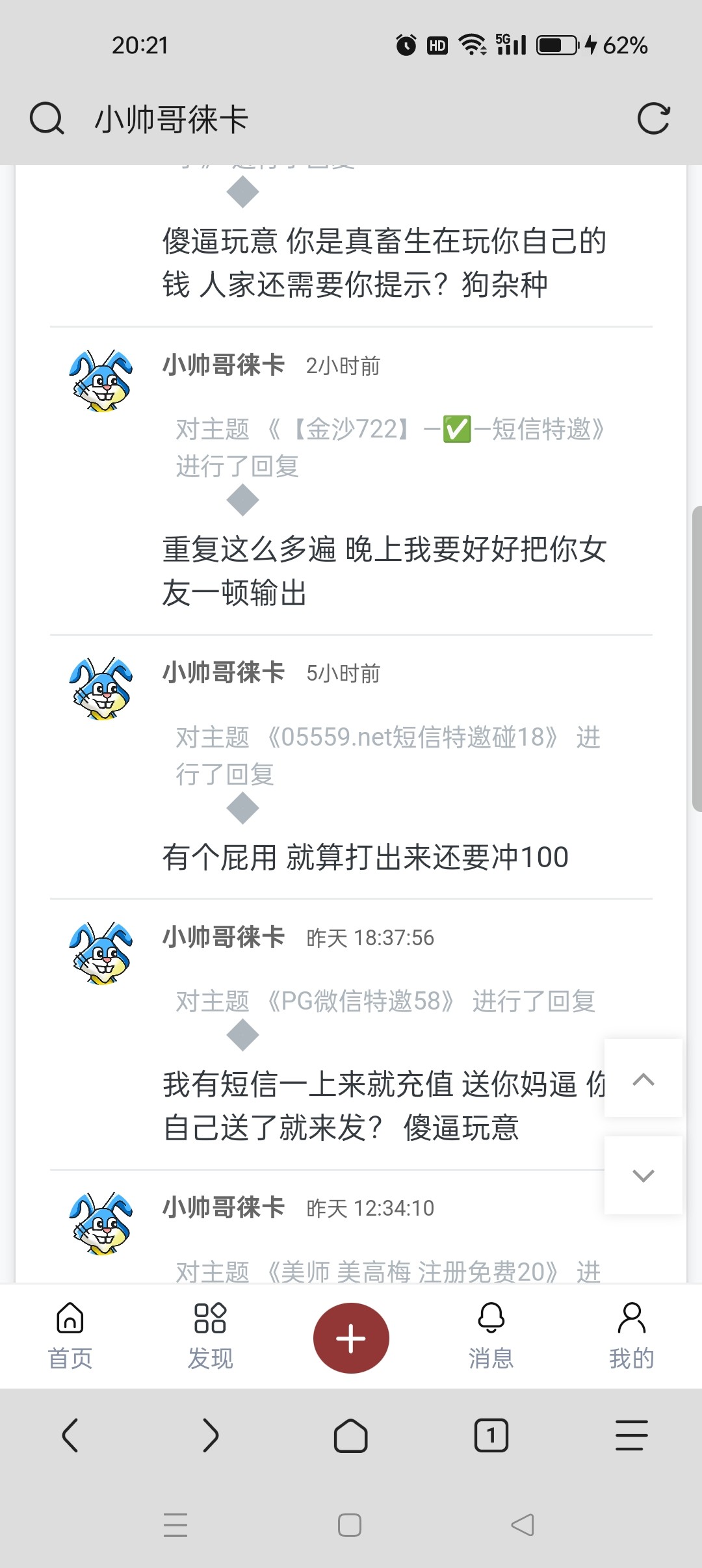Tap the browser home icon
This screenshot has width=702, height=1568.
[350, 1437]
